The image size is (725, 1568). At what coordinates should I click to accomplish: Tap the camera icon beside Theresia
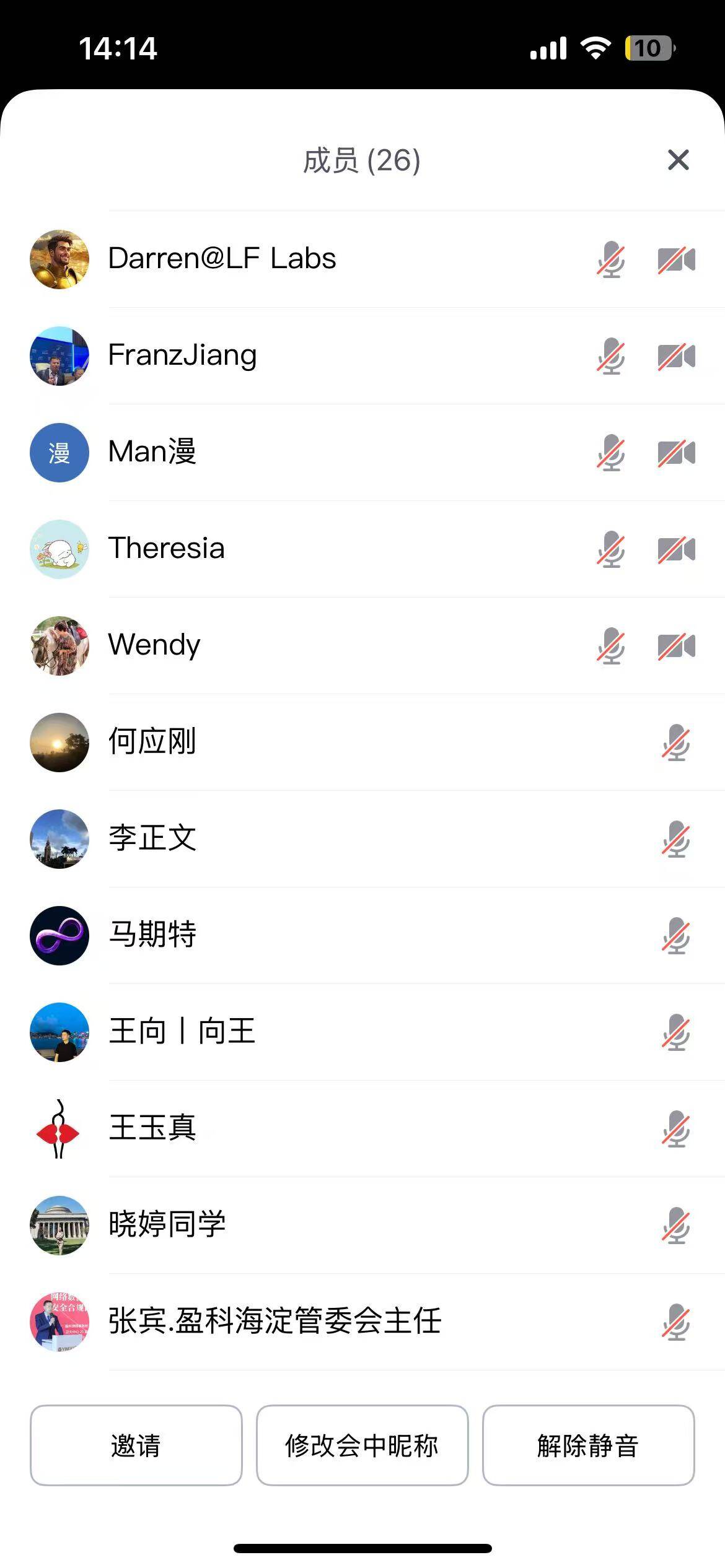[x=676, y=549]
